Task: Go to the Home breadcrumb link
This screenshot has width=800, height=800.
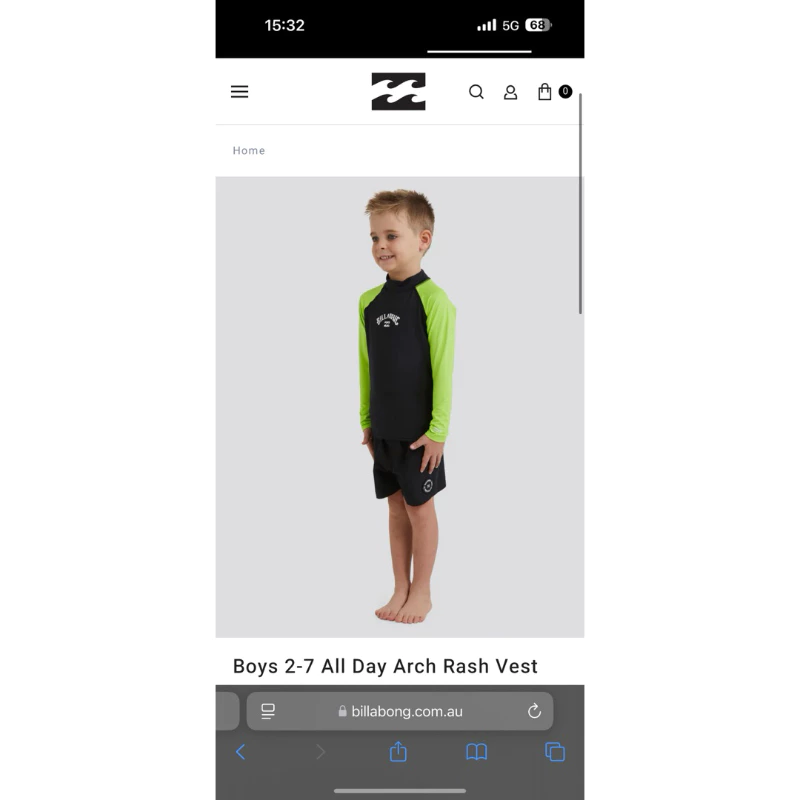Action: (x=249, y=151)
